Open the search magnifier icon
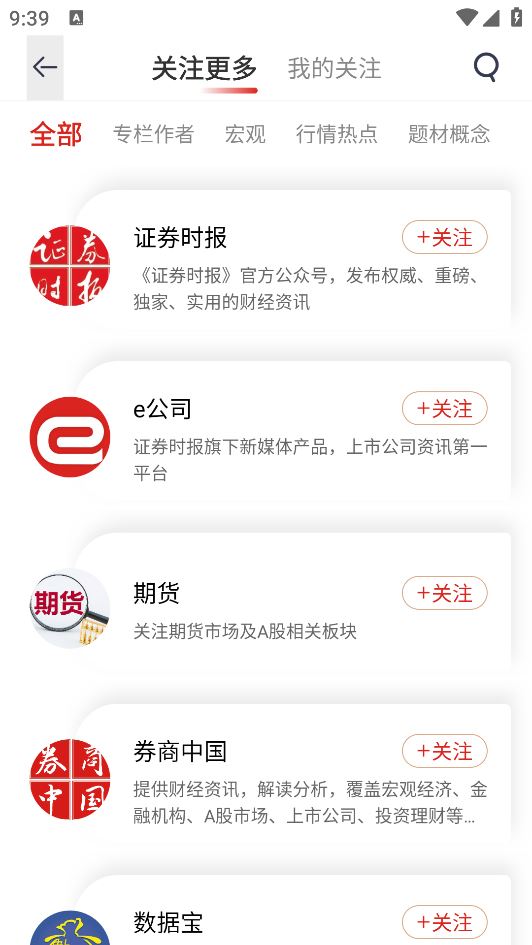532x945 pixels. click(486, 67)
